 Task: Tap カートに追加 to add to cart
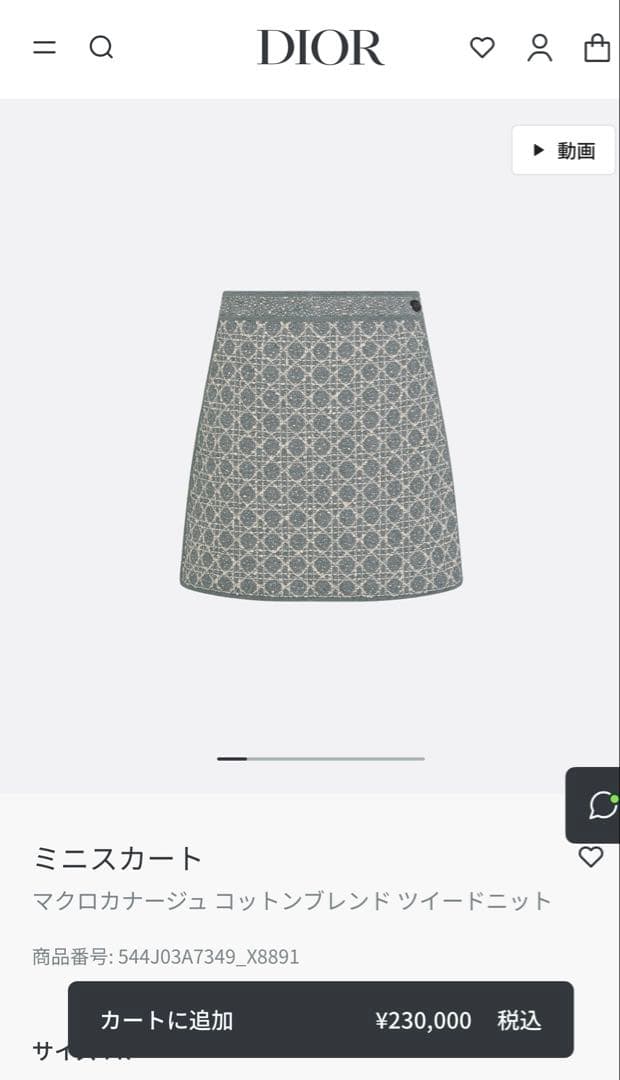point(320,1019)
